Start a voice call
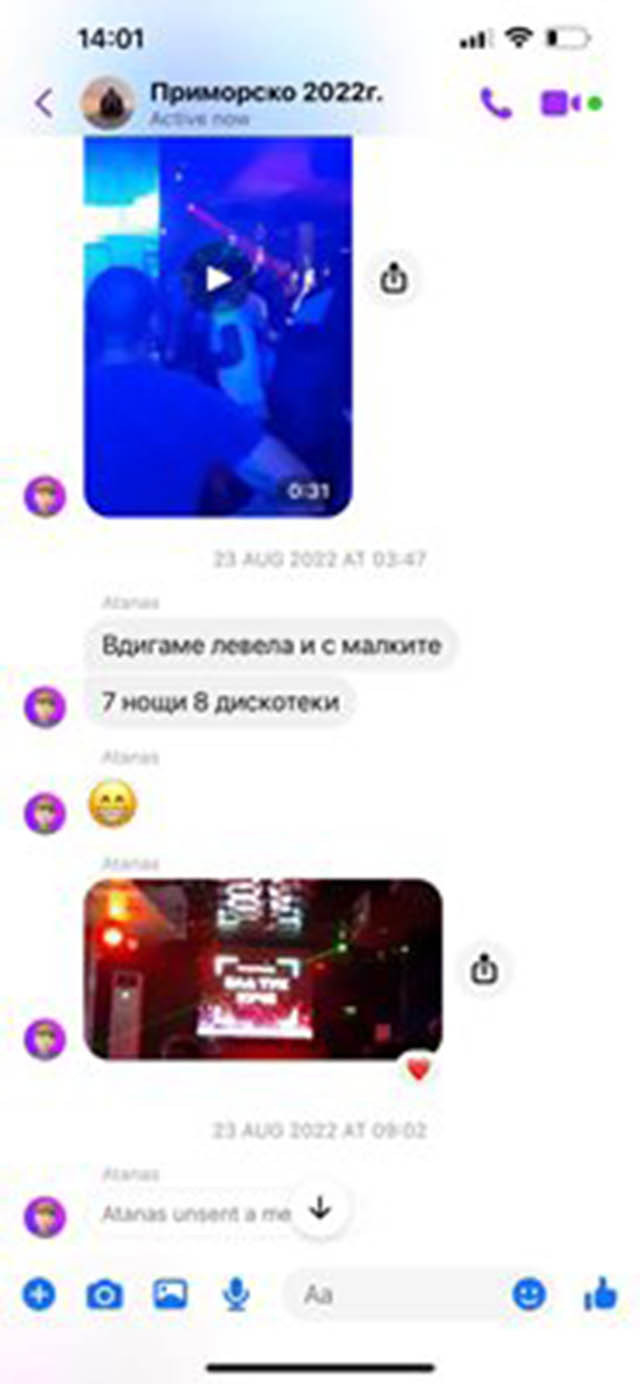The height and width of the screenshot is (1384, 640). (x=495, y=103)
